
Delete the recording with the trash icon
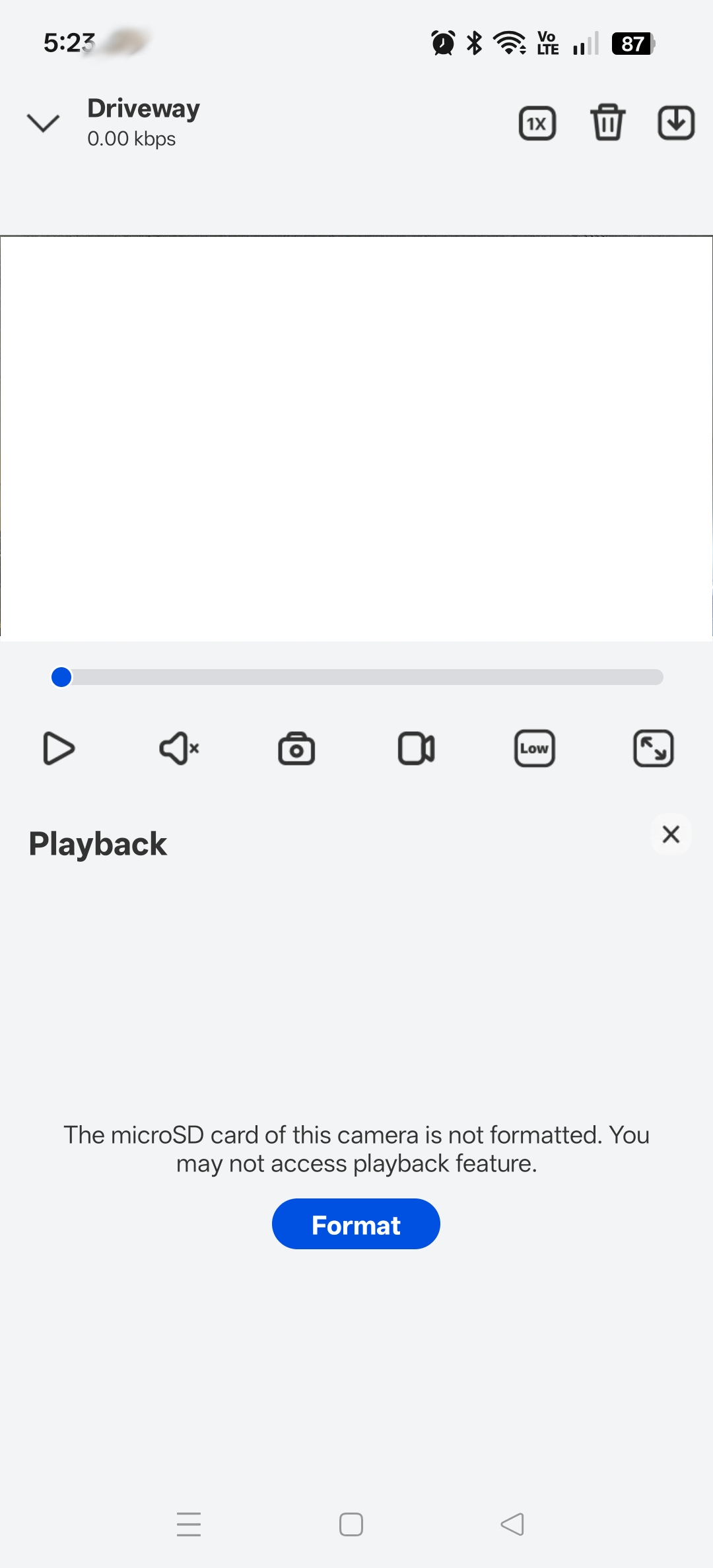[x=607, y=123]
